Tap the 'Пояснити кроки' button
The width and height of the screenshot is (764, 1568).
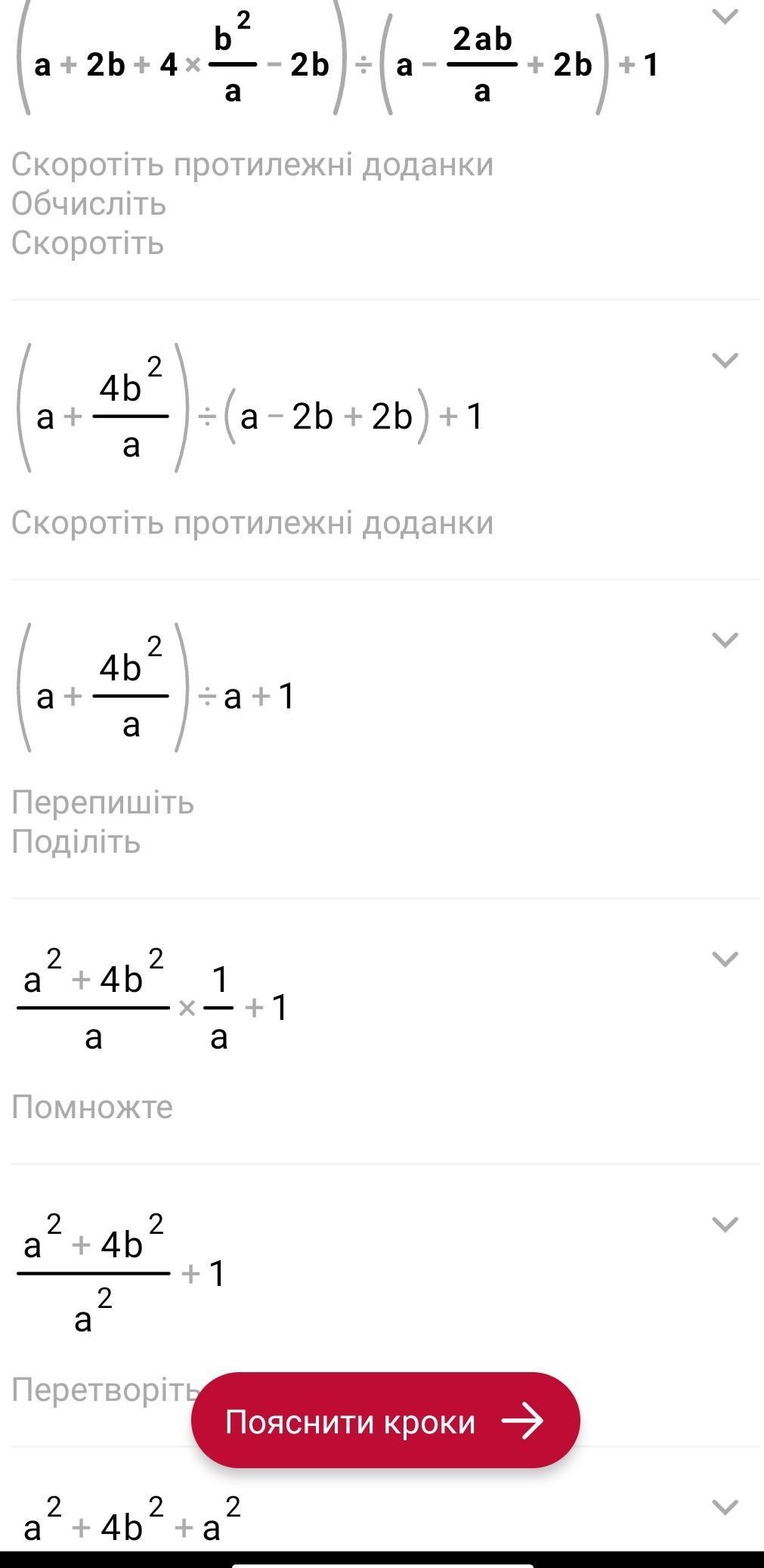click(385, 1421)
